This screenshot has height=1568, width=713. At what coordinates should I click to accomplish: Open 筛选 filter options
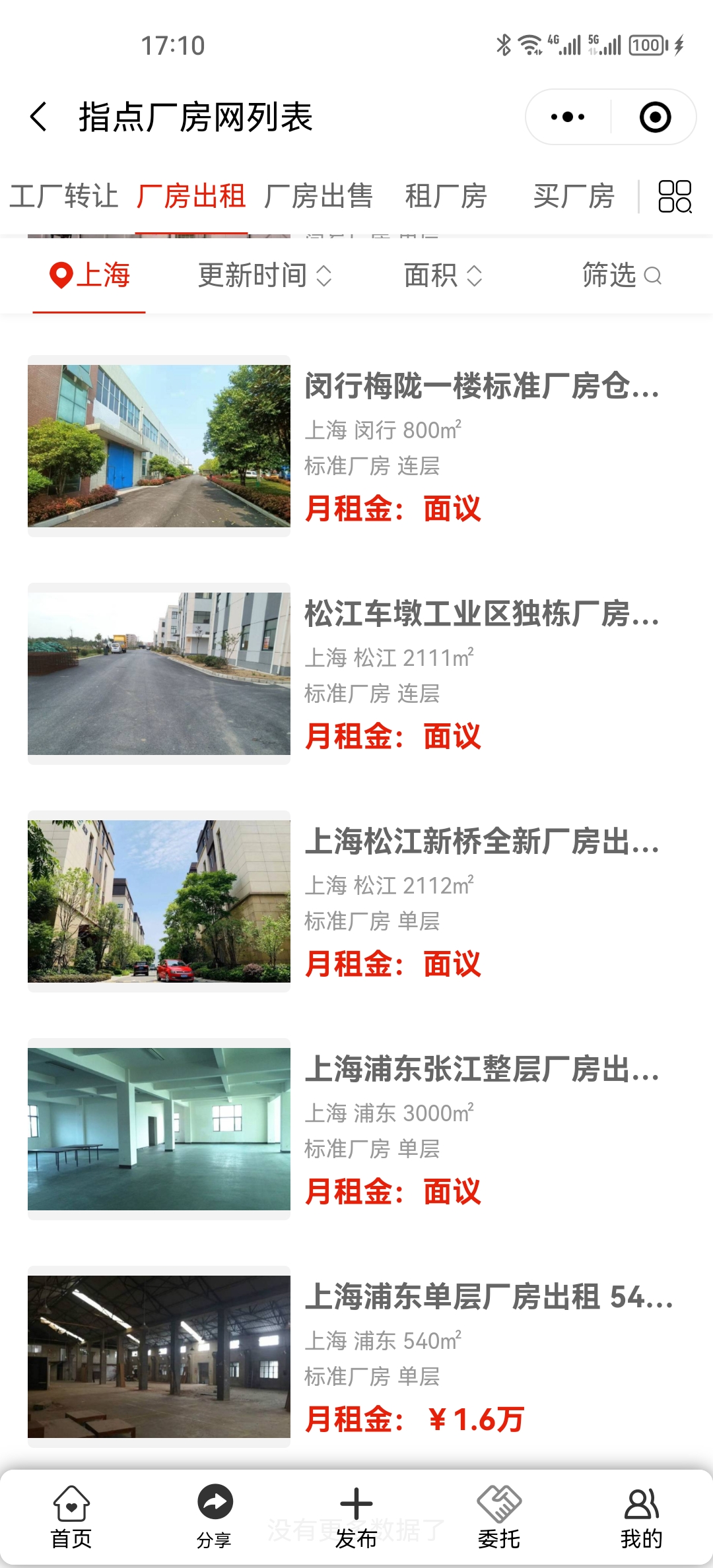point(621,275)
